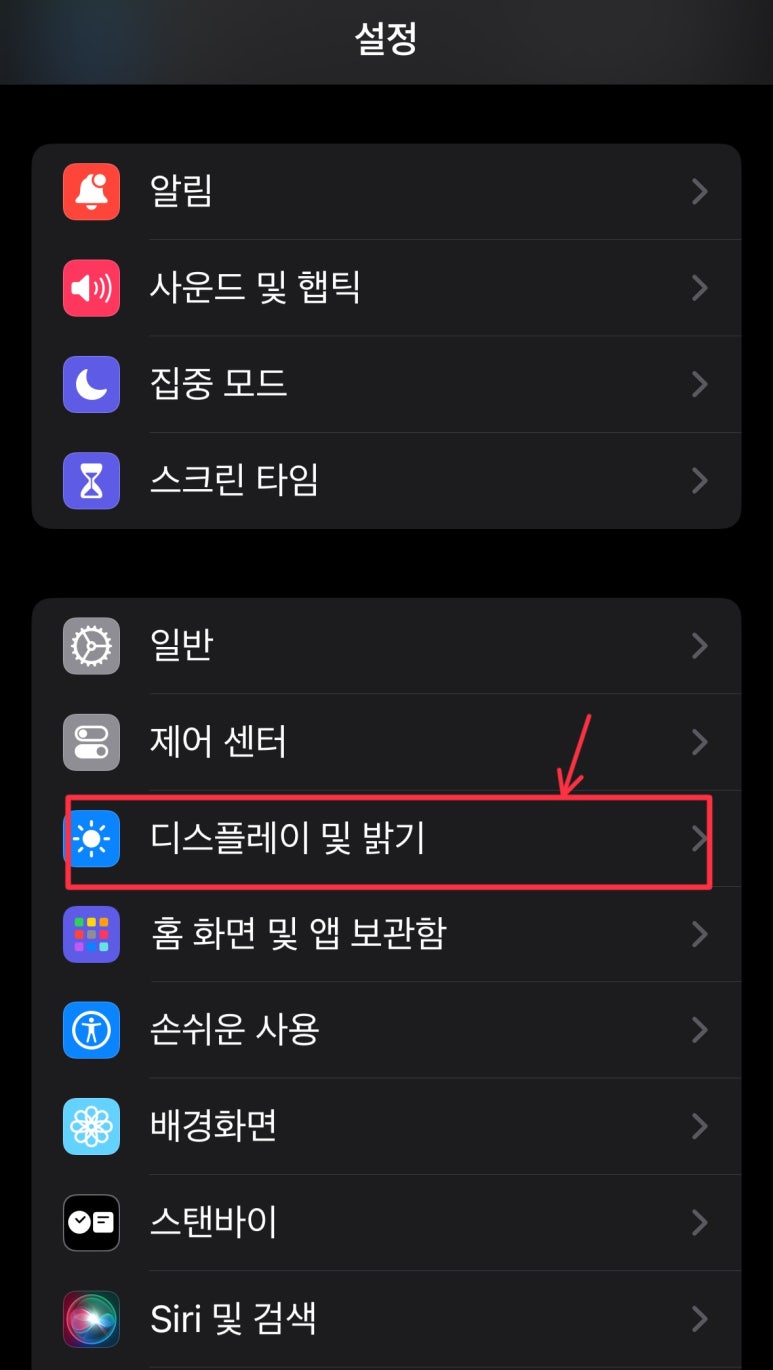Open 제어 센터 settings
773x1370 pixels.
coord(386,742)
